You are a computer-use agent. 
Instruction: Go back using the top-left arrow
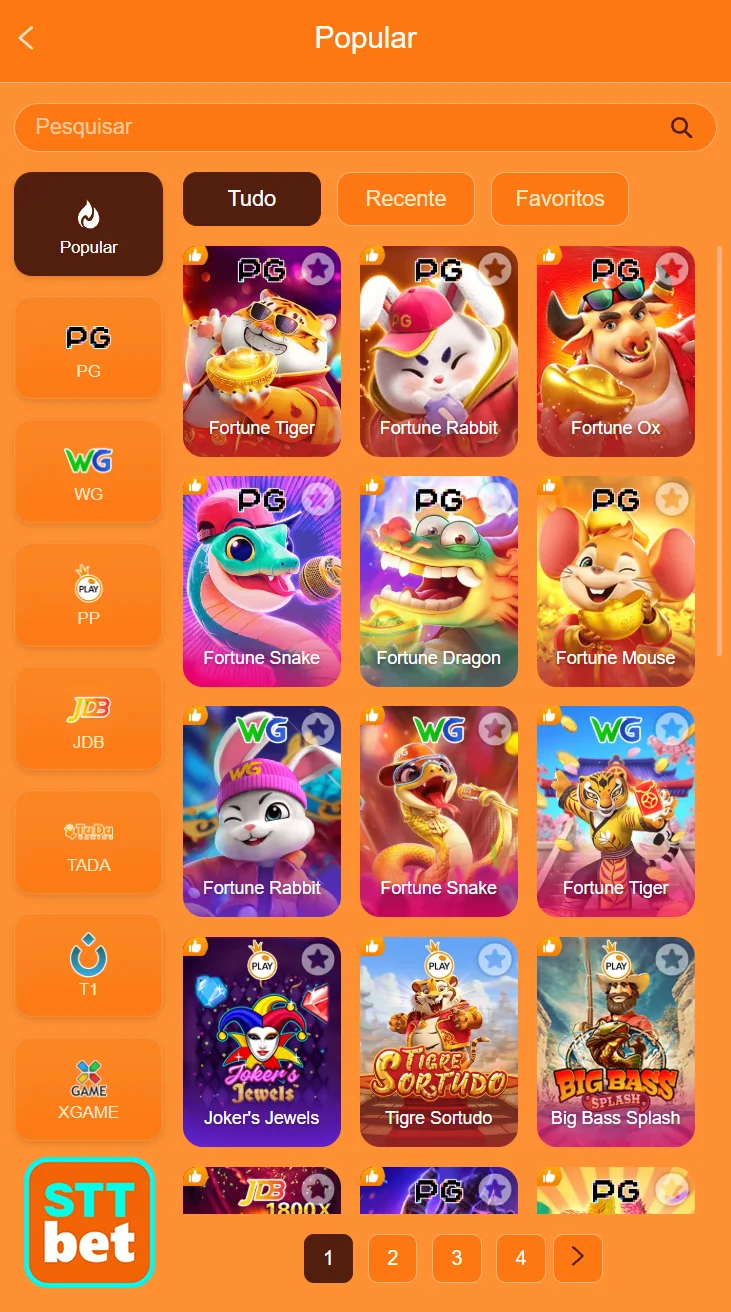click(x=26, y=39)
